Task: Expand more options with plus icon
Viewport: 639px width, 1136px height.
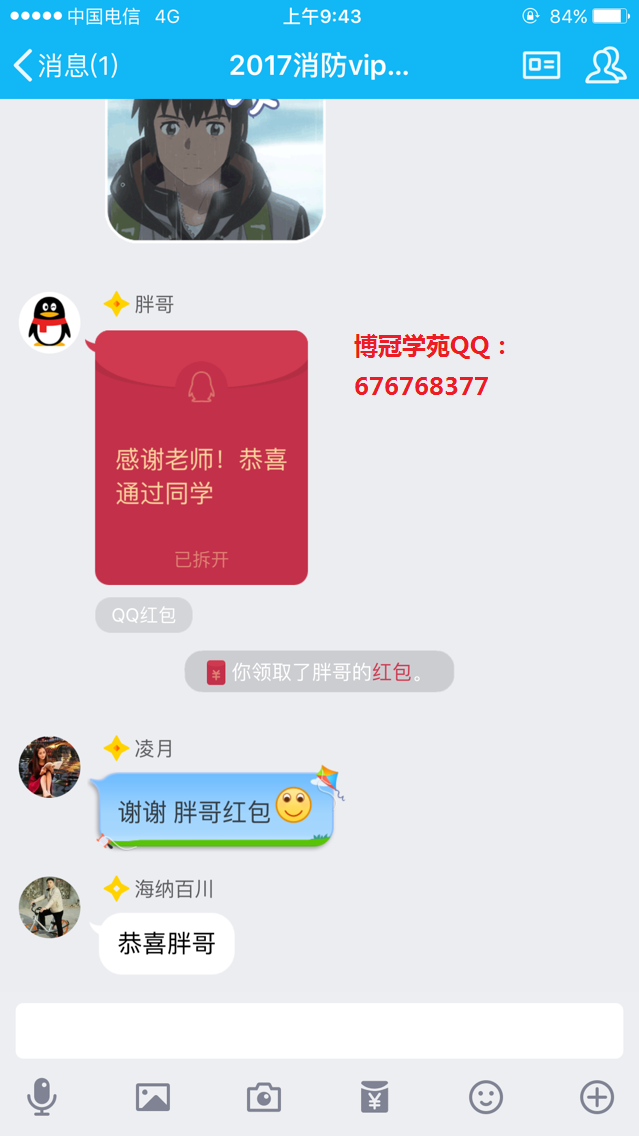Action: pyautogui.click(x=597, y=1097)
